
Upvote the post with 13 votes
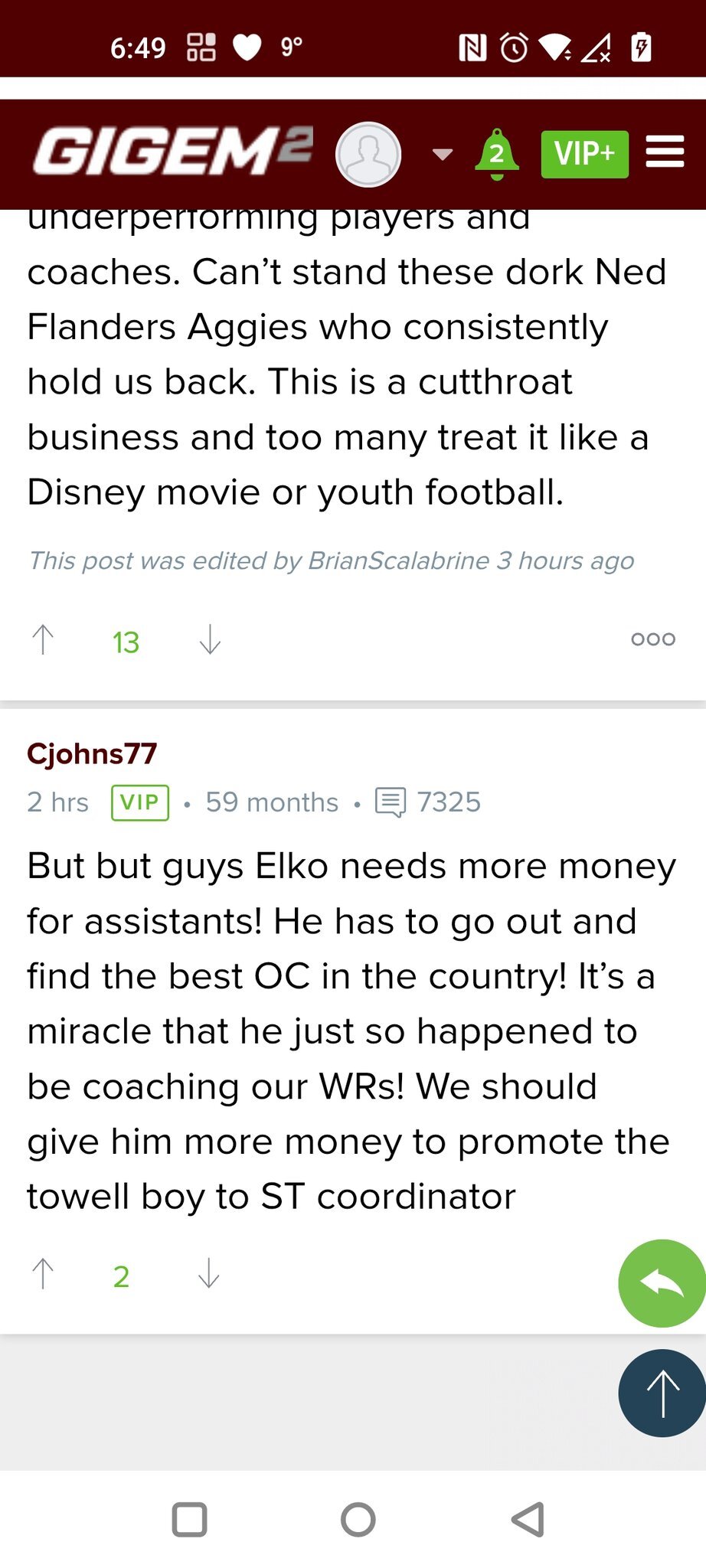pyautogui.click(x=44, y=640)
